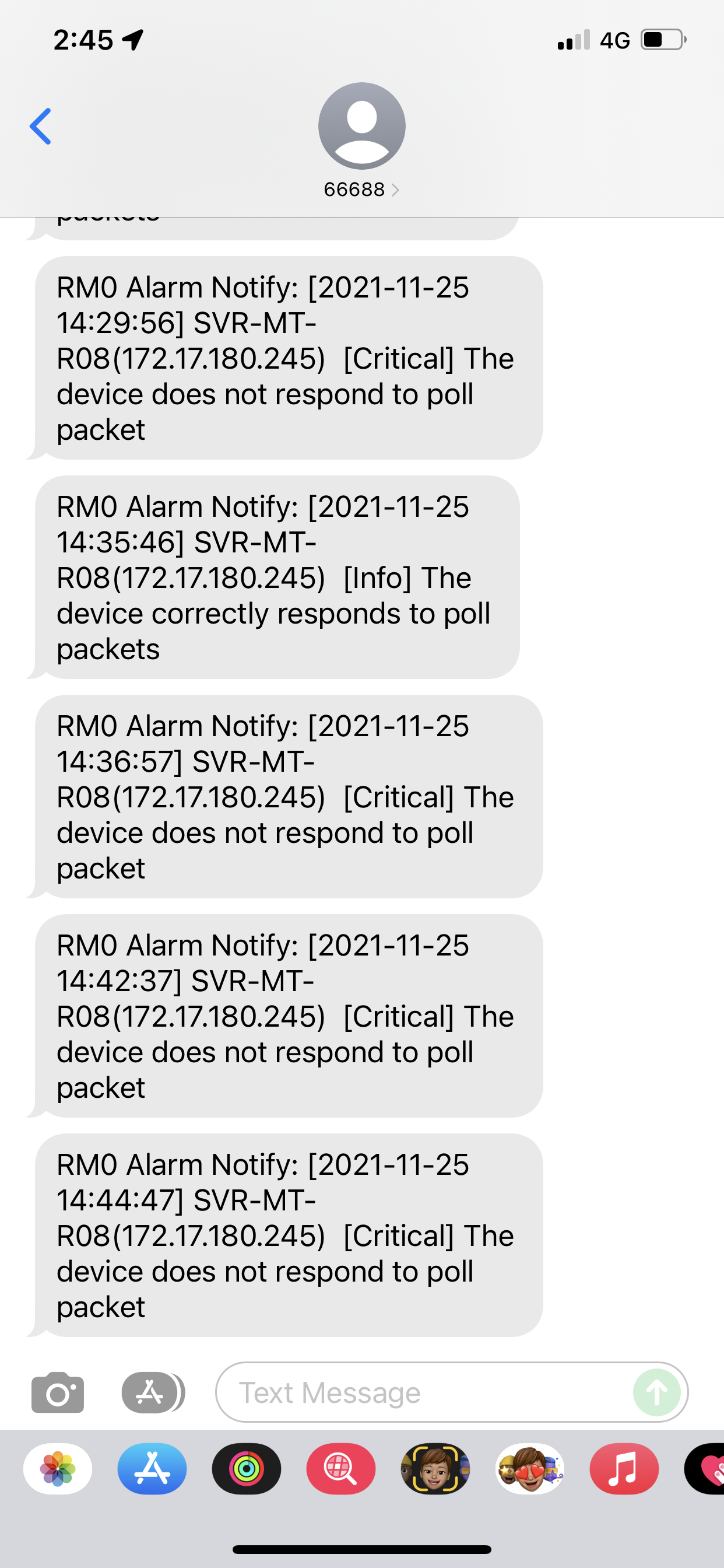The image size is (724, 1568).
Task: Open the #images search app
Action: pos(340,1469)
